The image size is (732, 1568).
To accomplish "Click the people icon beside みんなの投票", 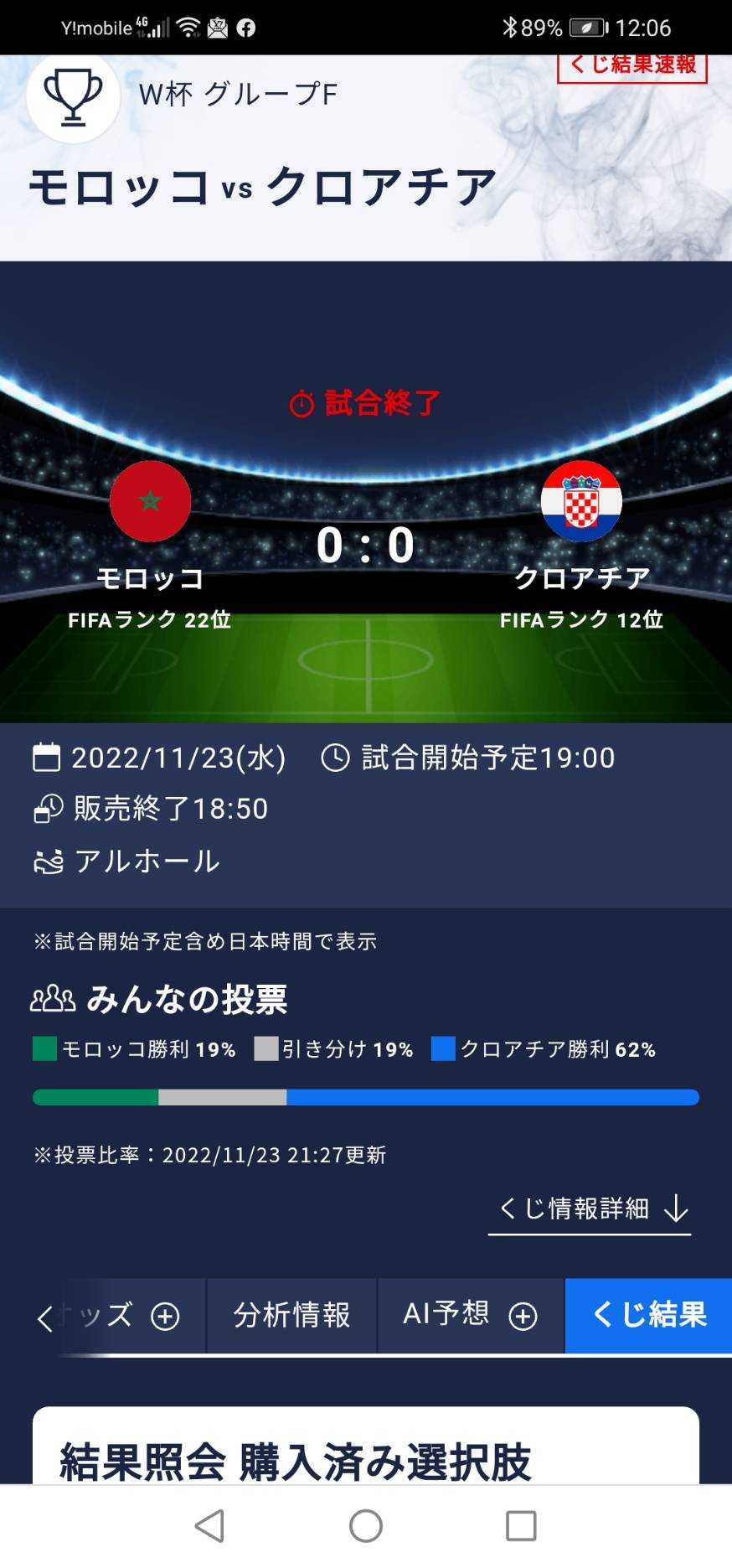I will tap(52, 996).
